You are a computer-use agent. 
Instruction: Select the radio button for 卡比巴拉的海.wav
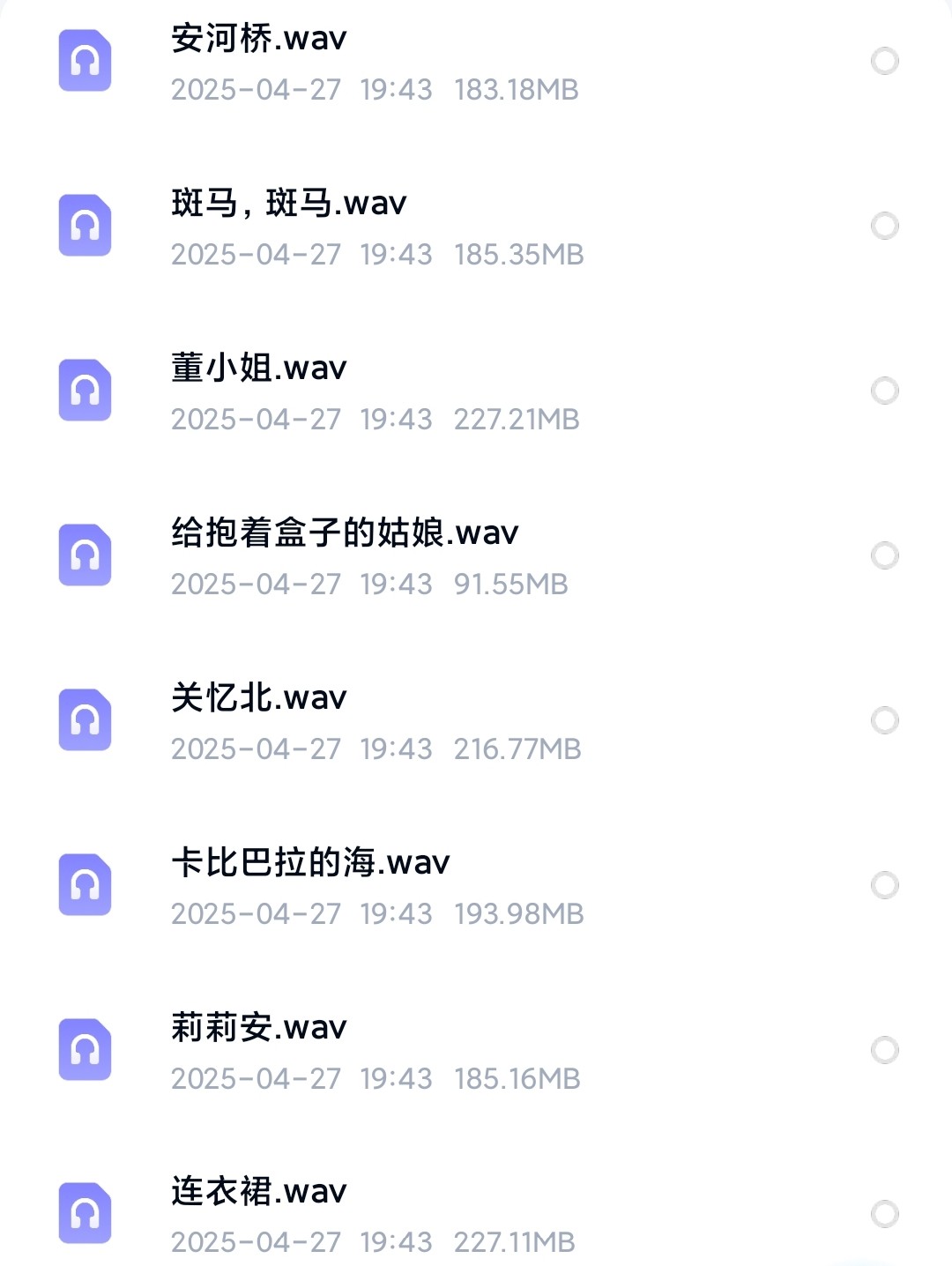(884, 885)
